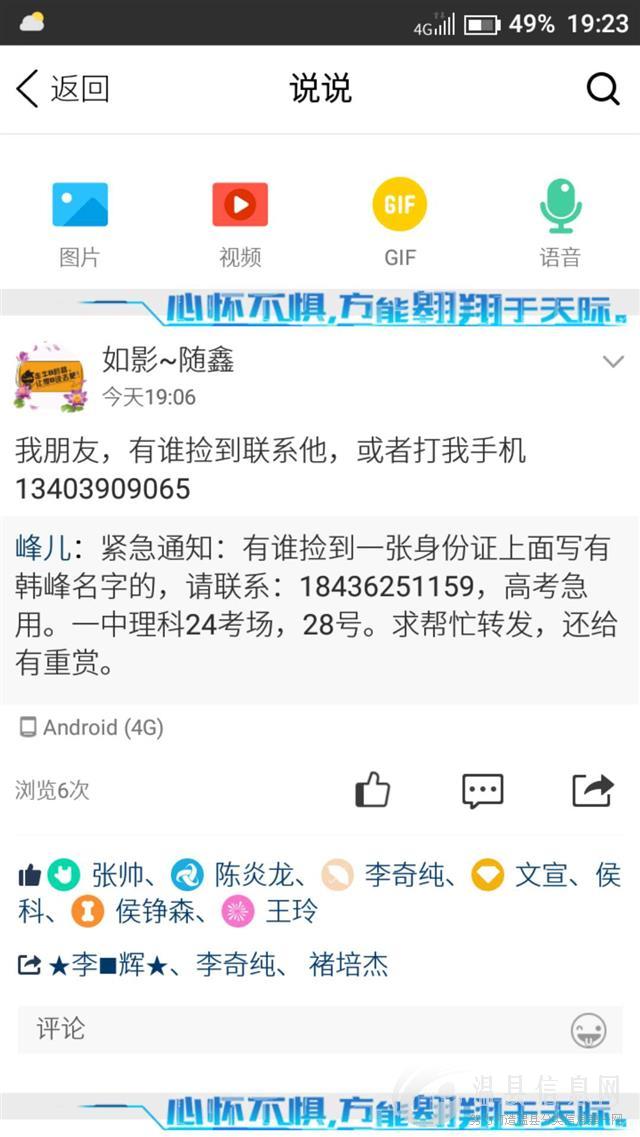Open 如影~随鑫's profile avatar
The width and height of the screenshot is (640, 1137).
click(50, 377)
